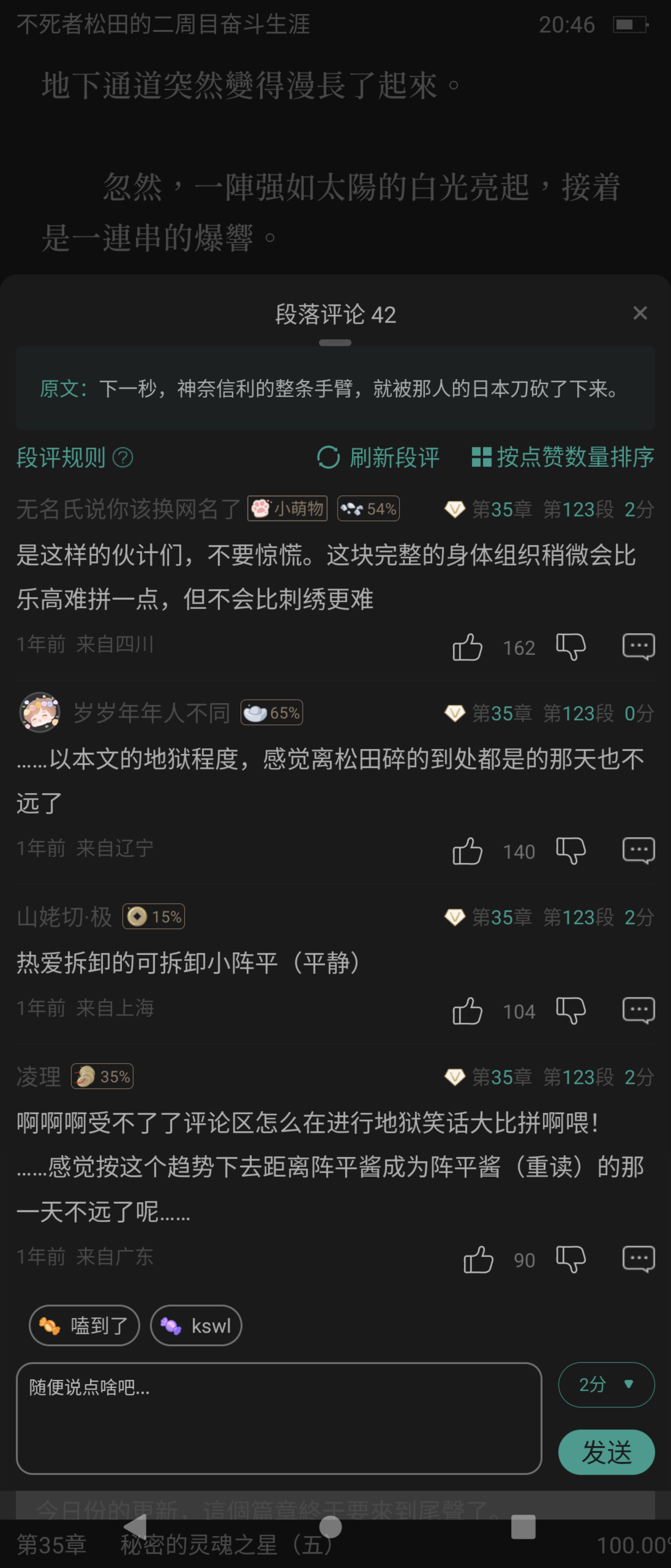Like 岁岁年年人不同's comment
This screenshot has width=671, height=1568.
coord(467,850)
